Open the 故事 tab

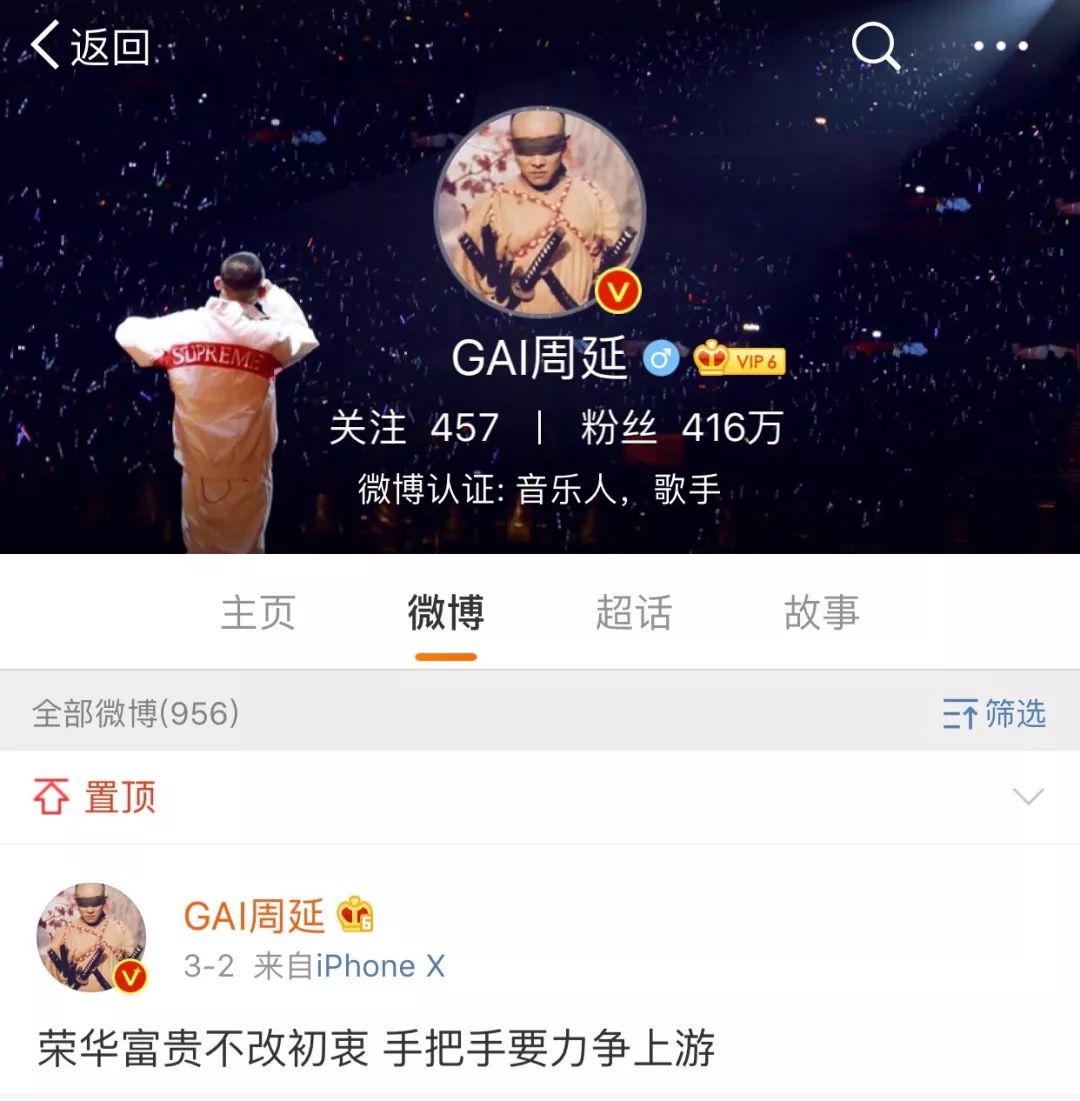[x=822, y=613]
